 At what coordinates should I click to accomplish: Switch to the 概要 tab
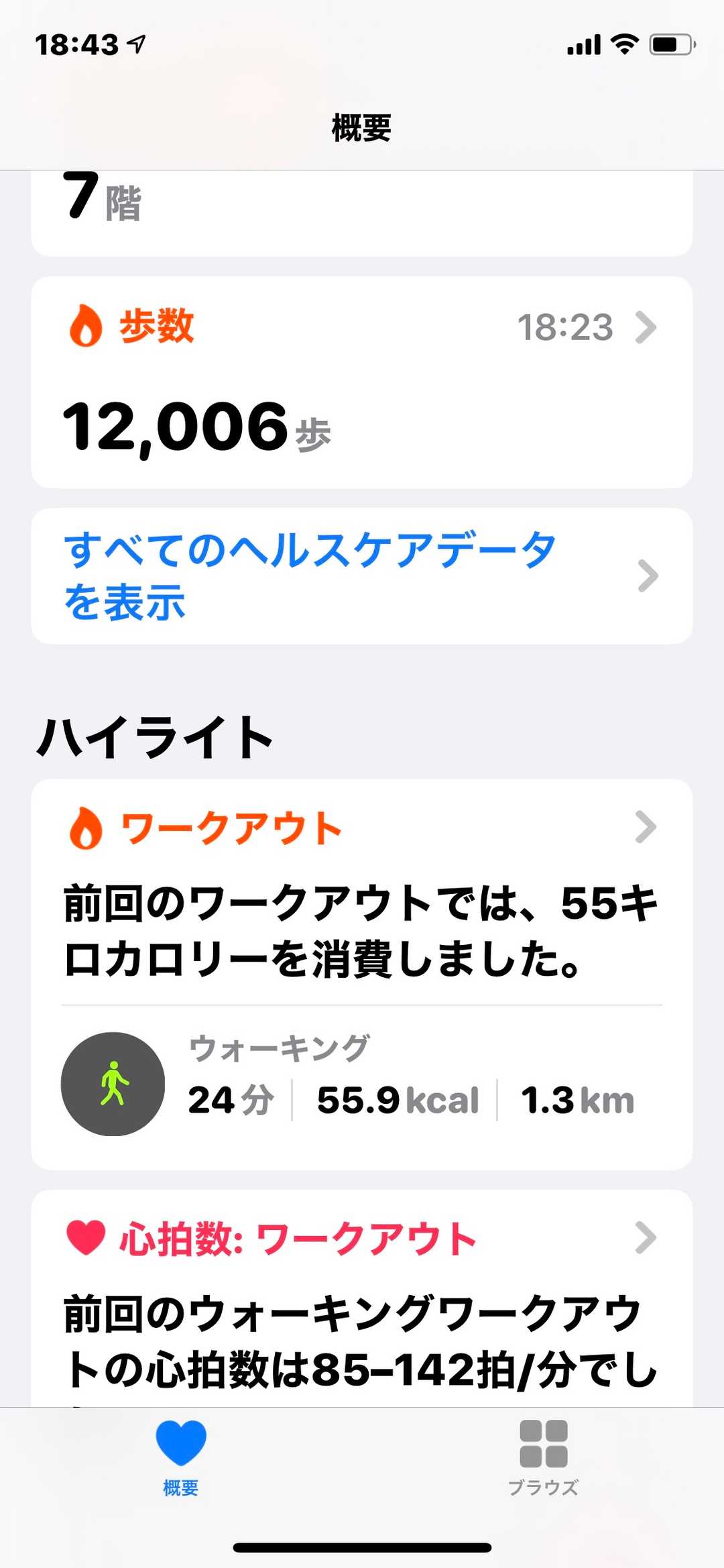[181, 1457]
